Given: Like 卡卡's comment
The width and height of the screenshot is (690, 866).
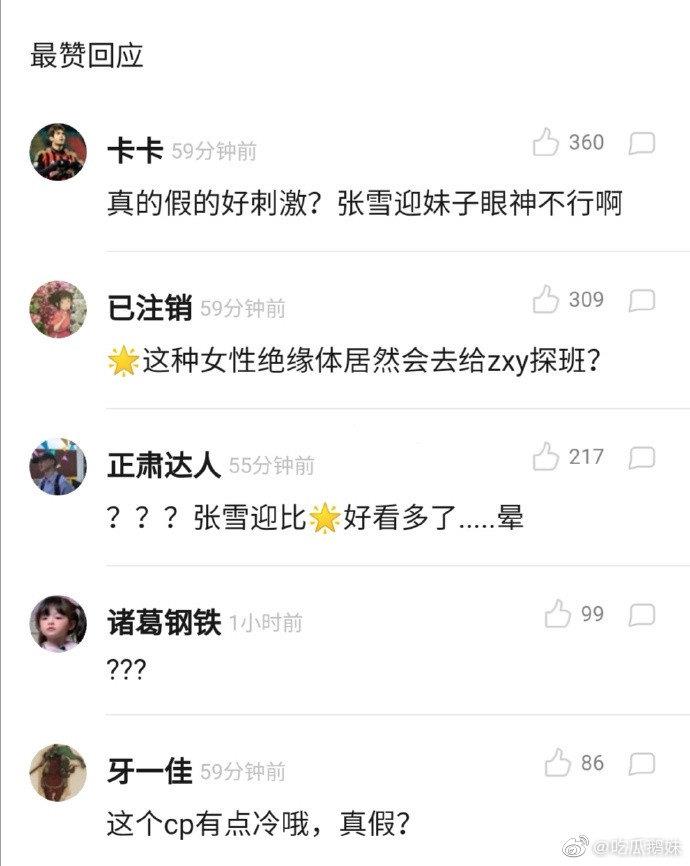Looking at the screenshot, I should [x=545, y=143].
